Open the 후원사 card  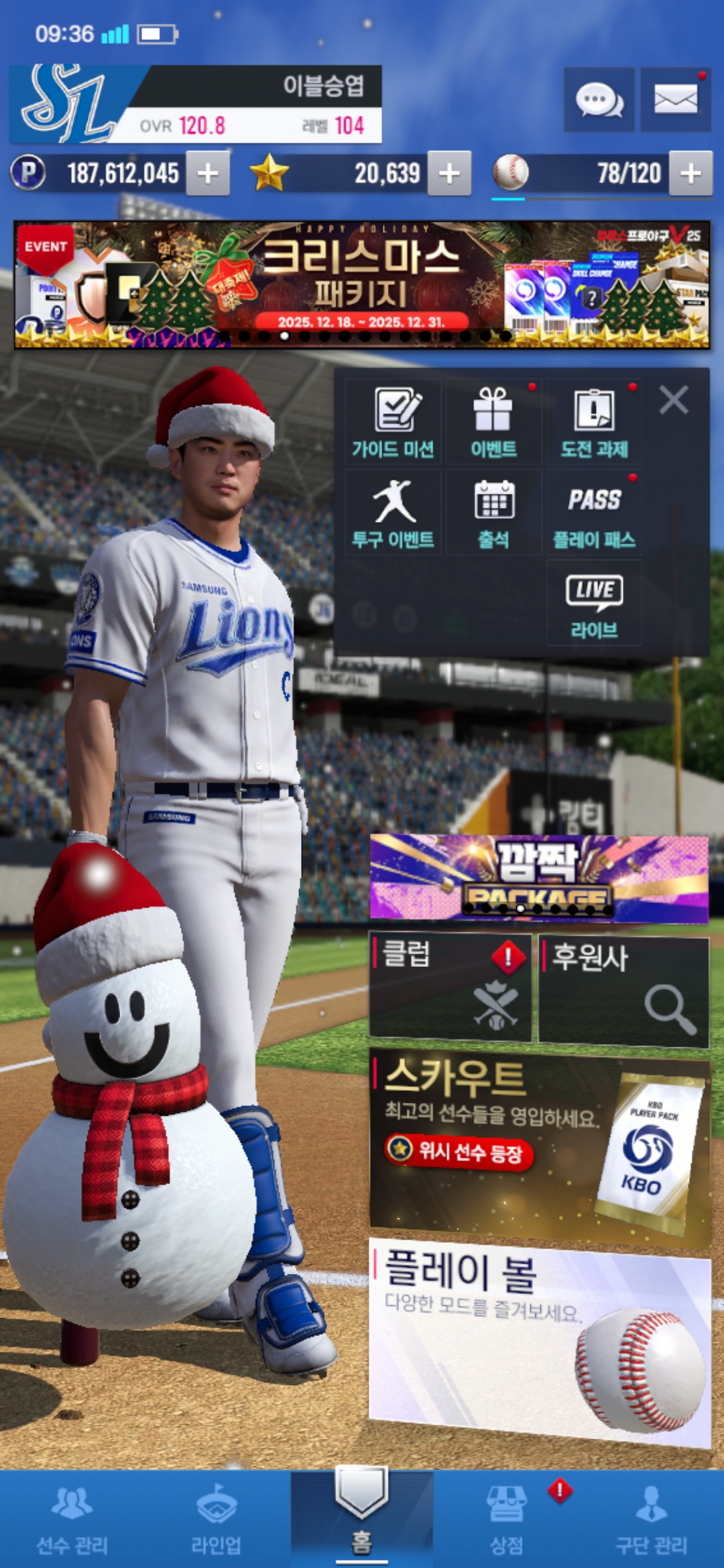pos(623,990)
